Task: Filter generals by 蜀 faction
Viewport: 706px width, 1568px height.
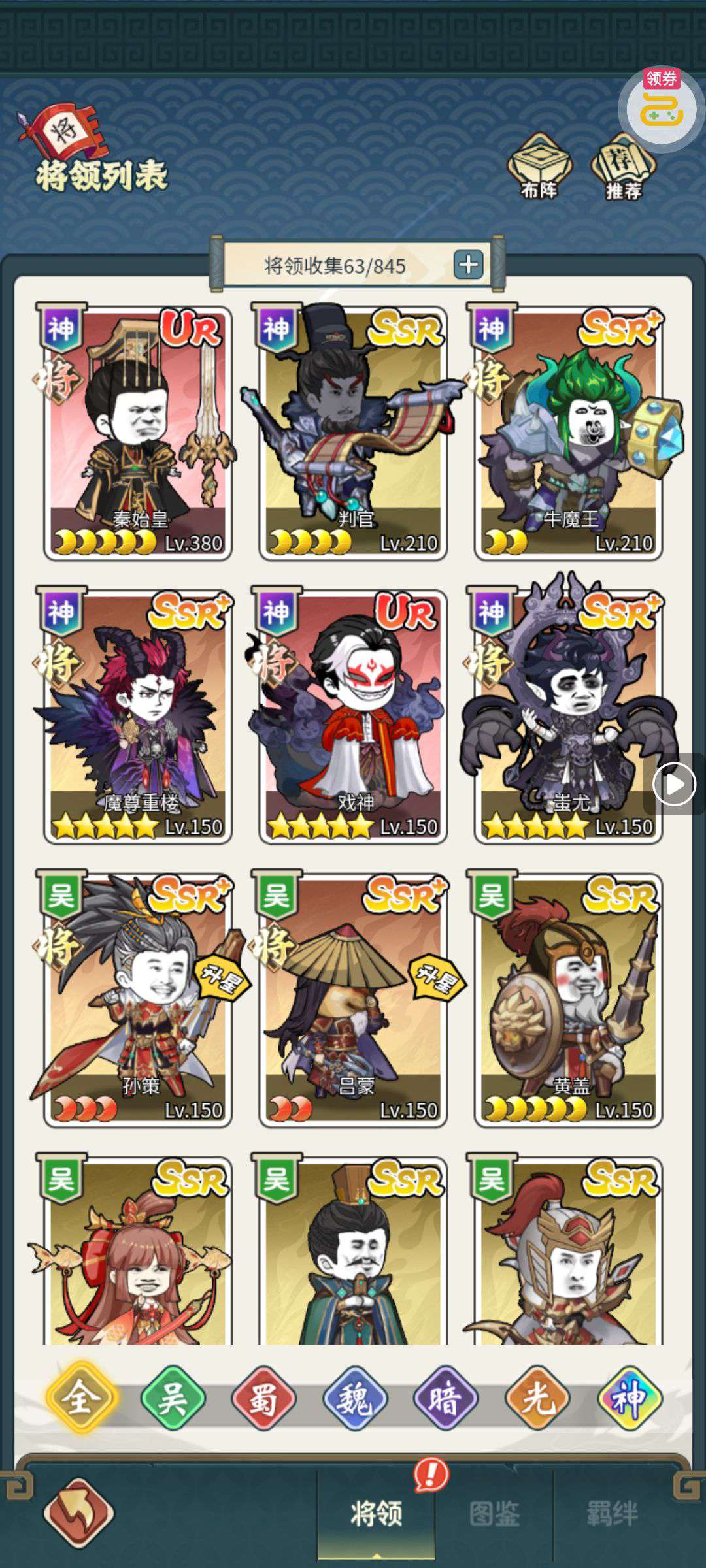Action: point(263,1398)
